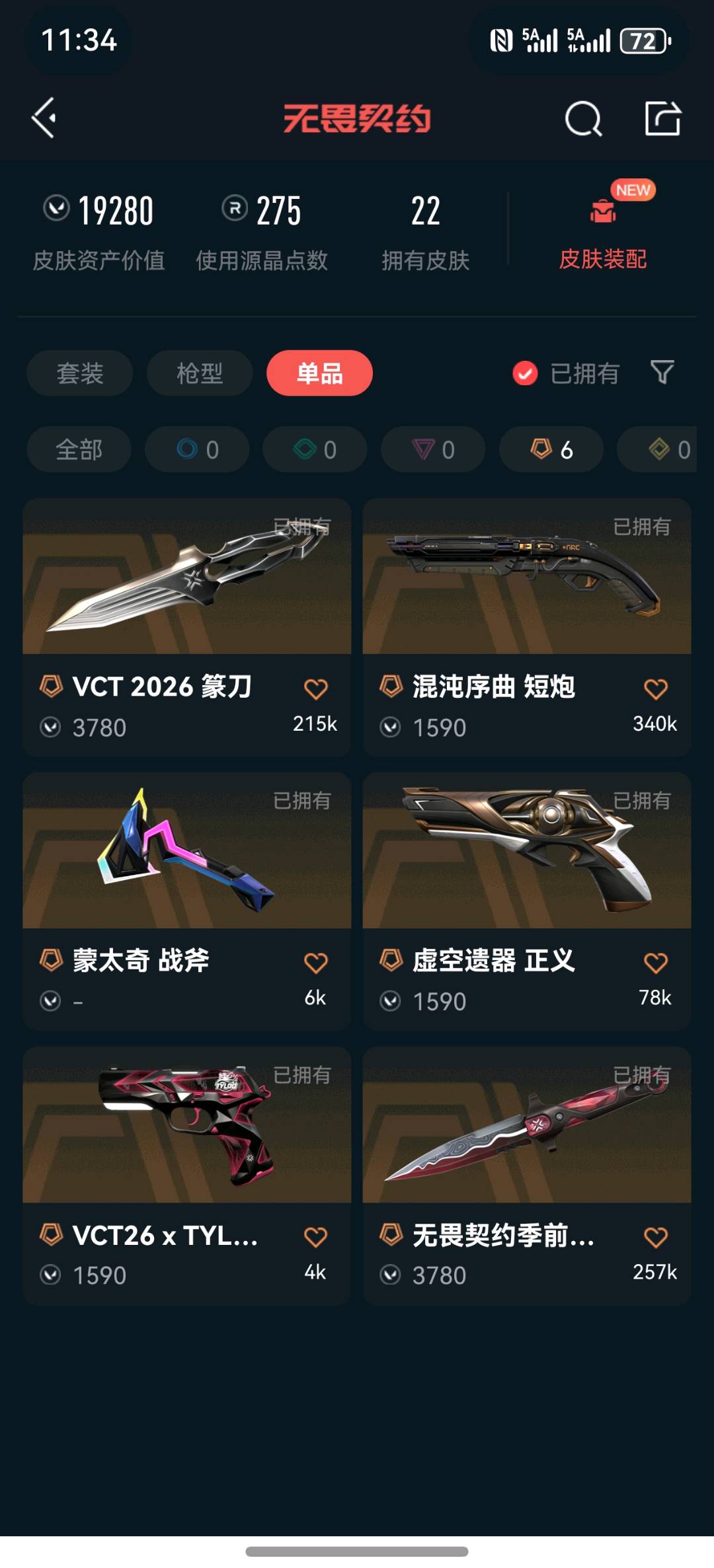Image resolution: width=714 pixels, height=1568 pixels.
Task: Tap the share icon in header
Action: pyautogui.click(x=662, y=119)
